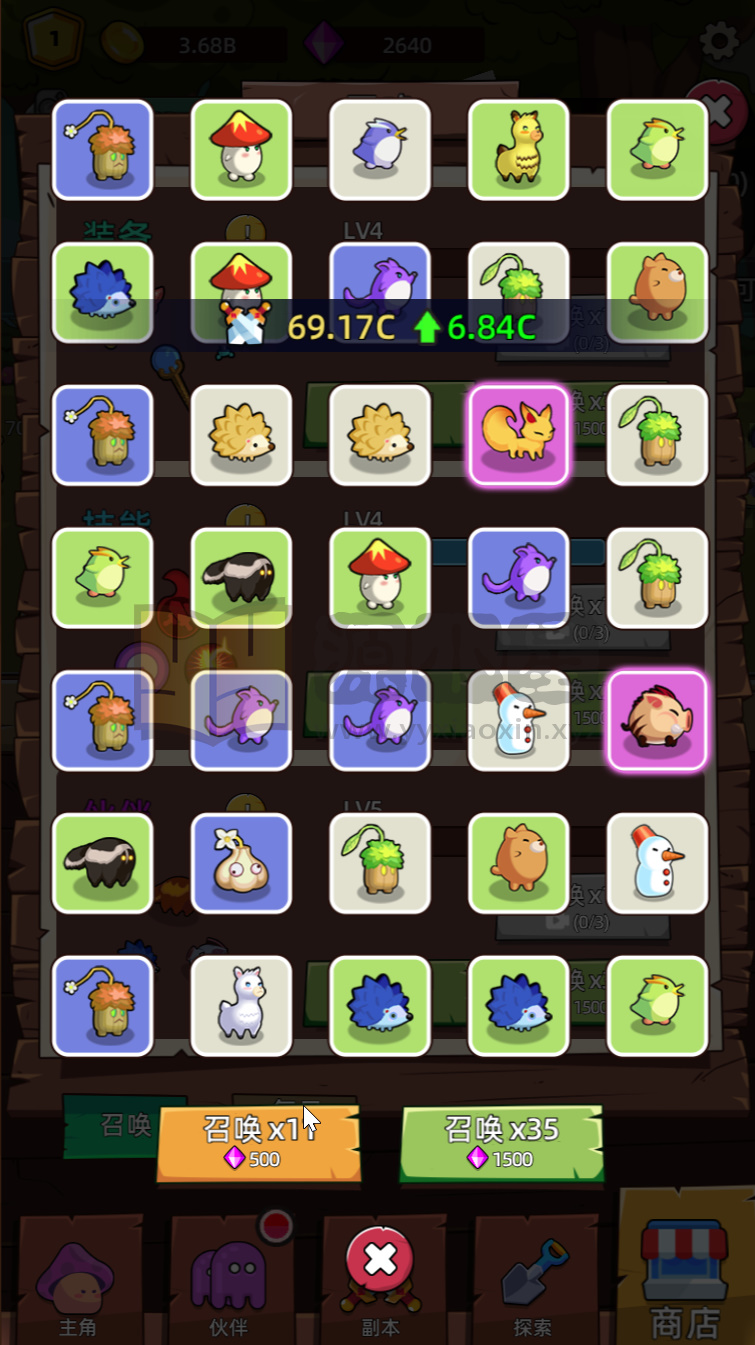This screenshot has width=755, height=1345.
Task: Open the 伙伴 companions tab
Action: coord(228,1290)
